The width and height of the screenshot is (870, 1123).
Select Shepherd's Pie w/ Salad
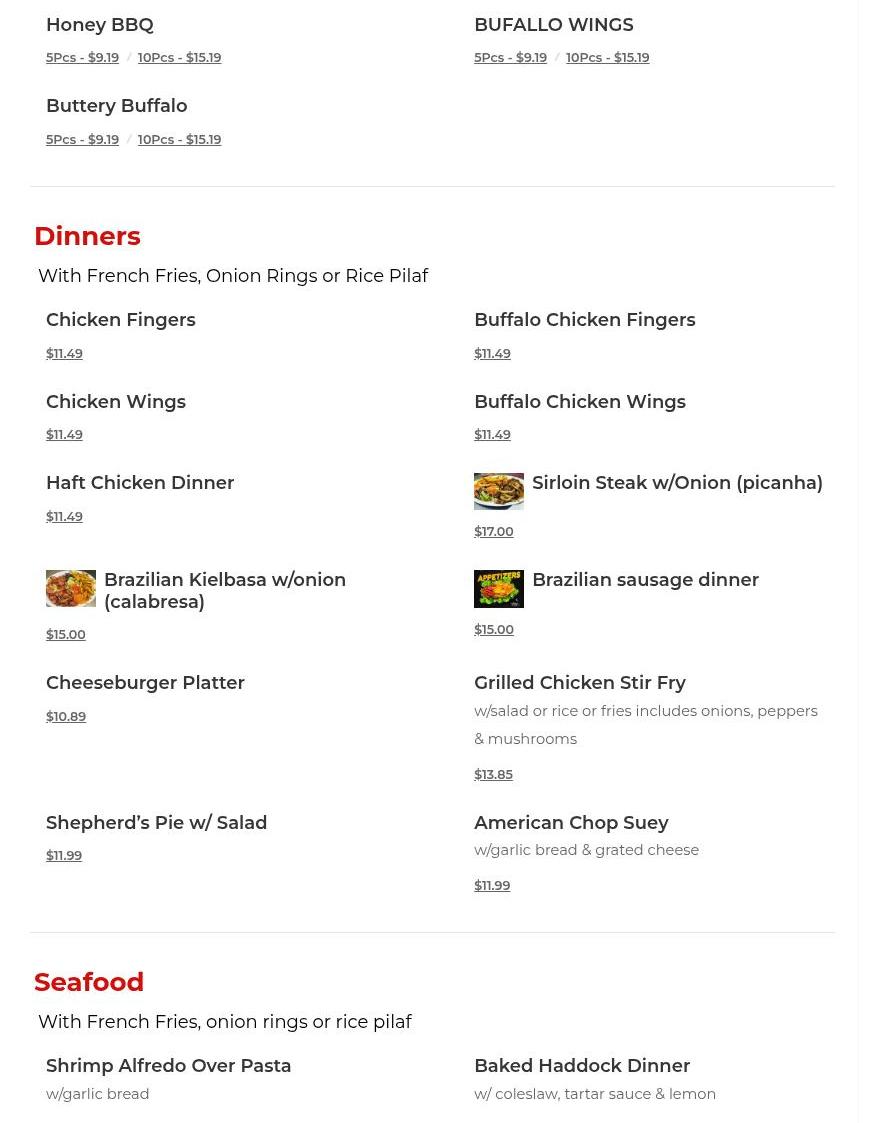[156, 823]
